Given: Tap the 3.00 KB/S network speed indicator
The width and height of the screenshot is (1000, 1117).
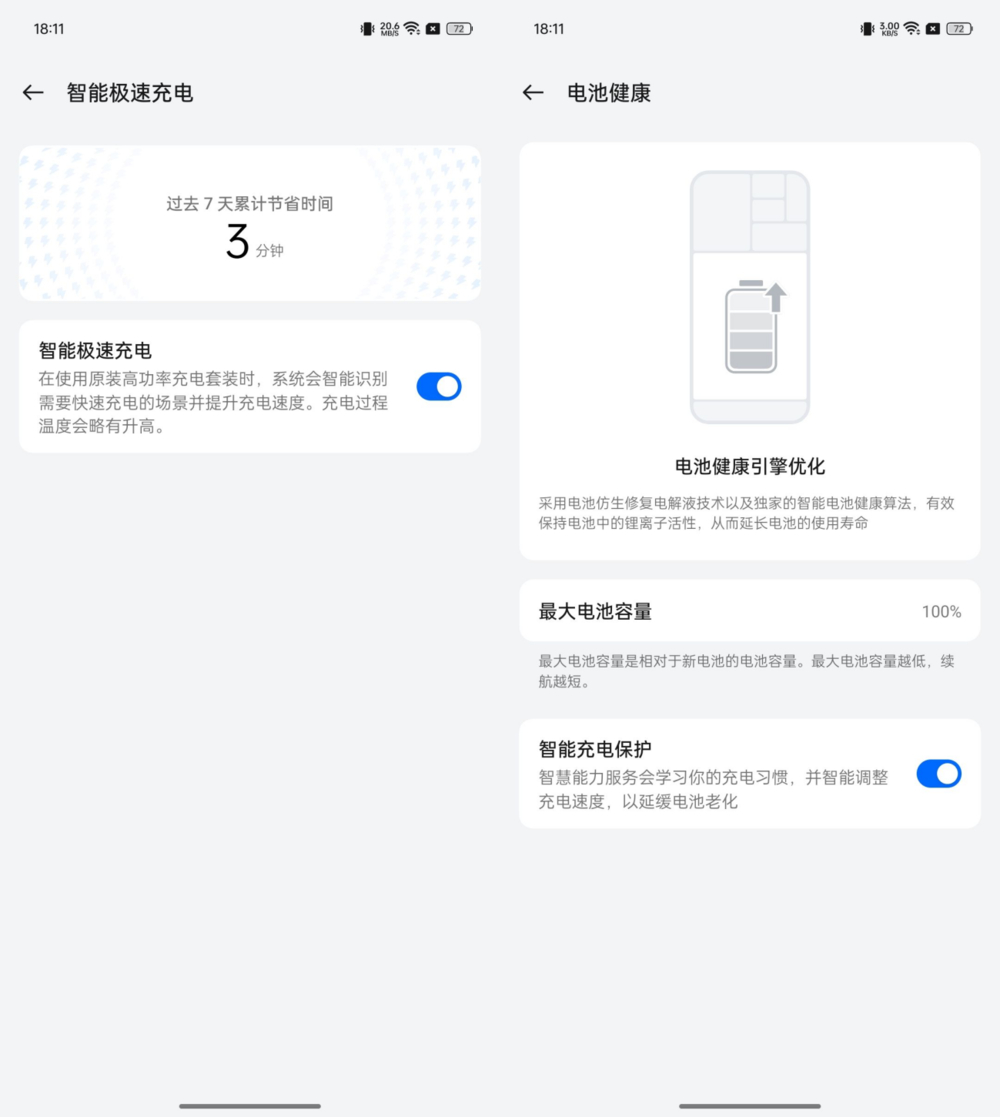Looking at the screenshot, I should (x=889, y=28).
